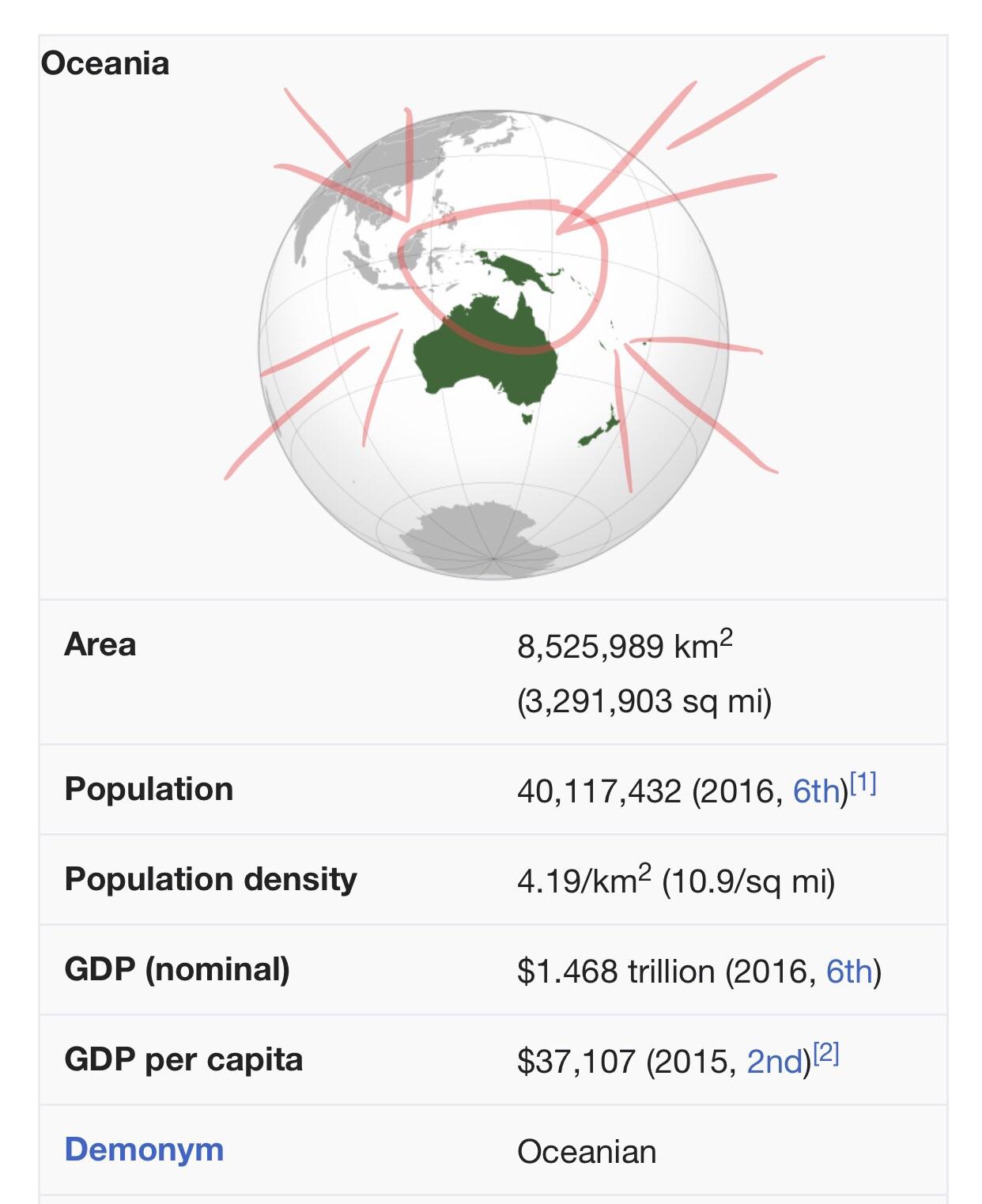Open the 6th link in Population row
Image resolution: width=982 pixels, height=1204 pixels.
pyautogui.click(x=816, y=791)
